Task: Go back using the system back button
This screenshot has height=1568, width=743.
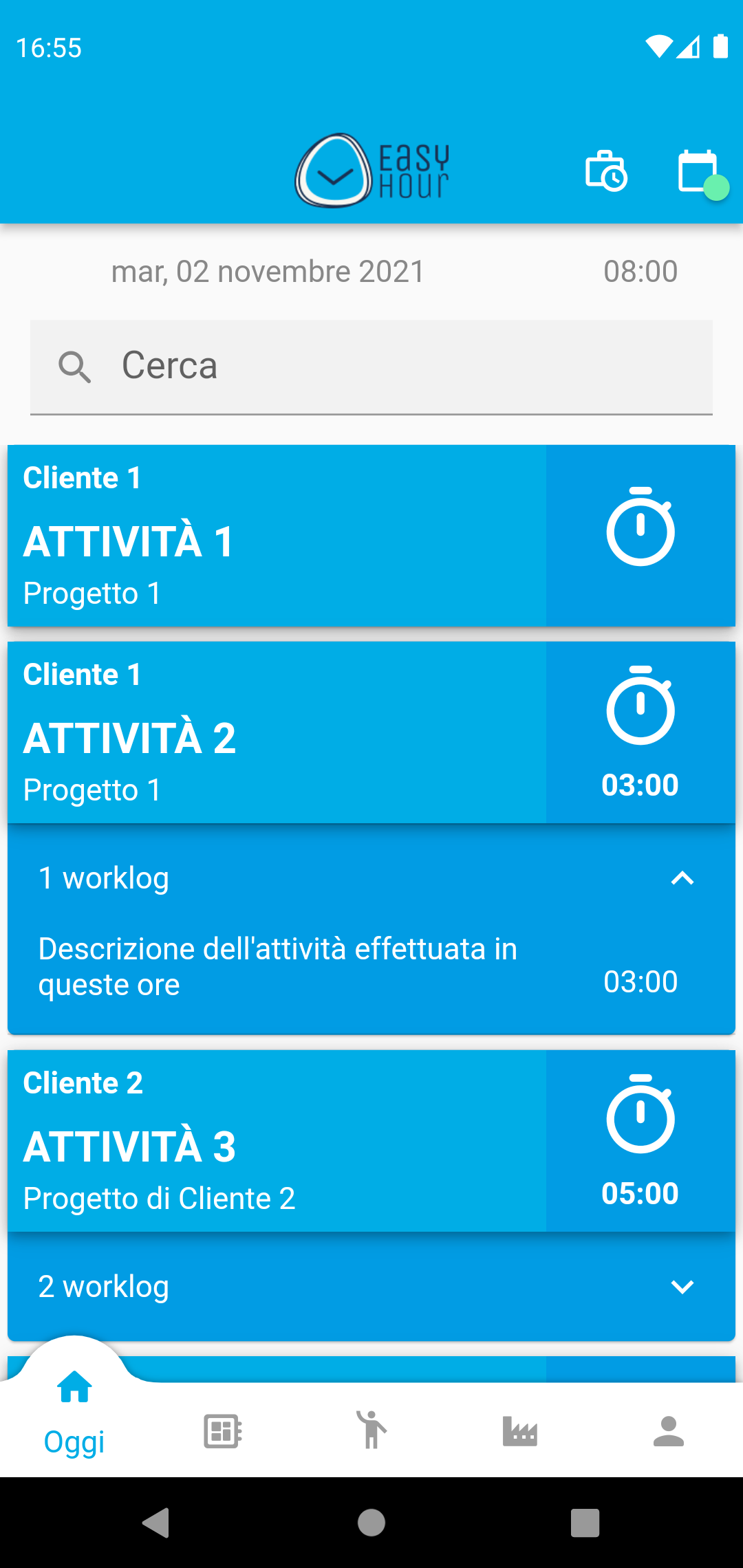Action: (156, 1523)
